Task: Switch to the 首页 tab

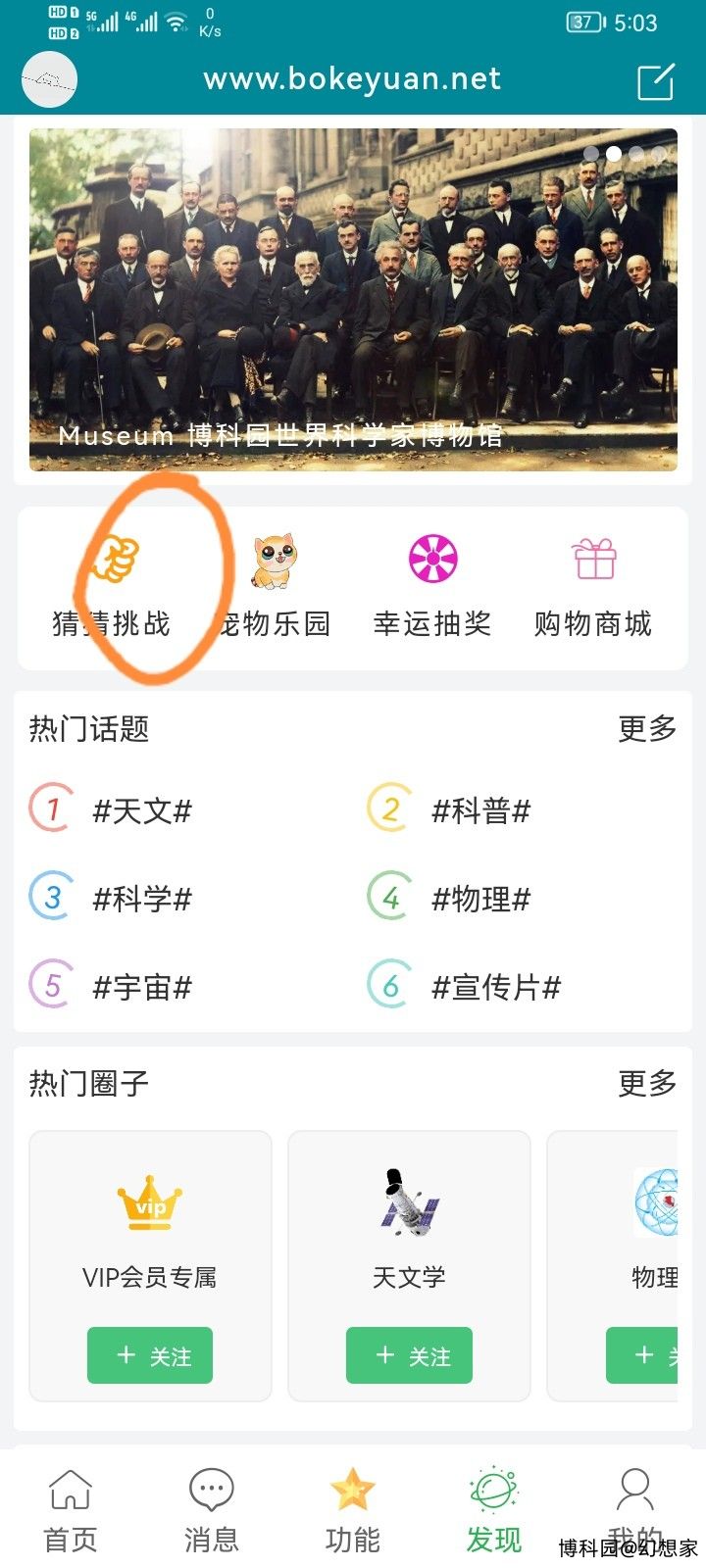Action: tap(71, 1511)
